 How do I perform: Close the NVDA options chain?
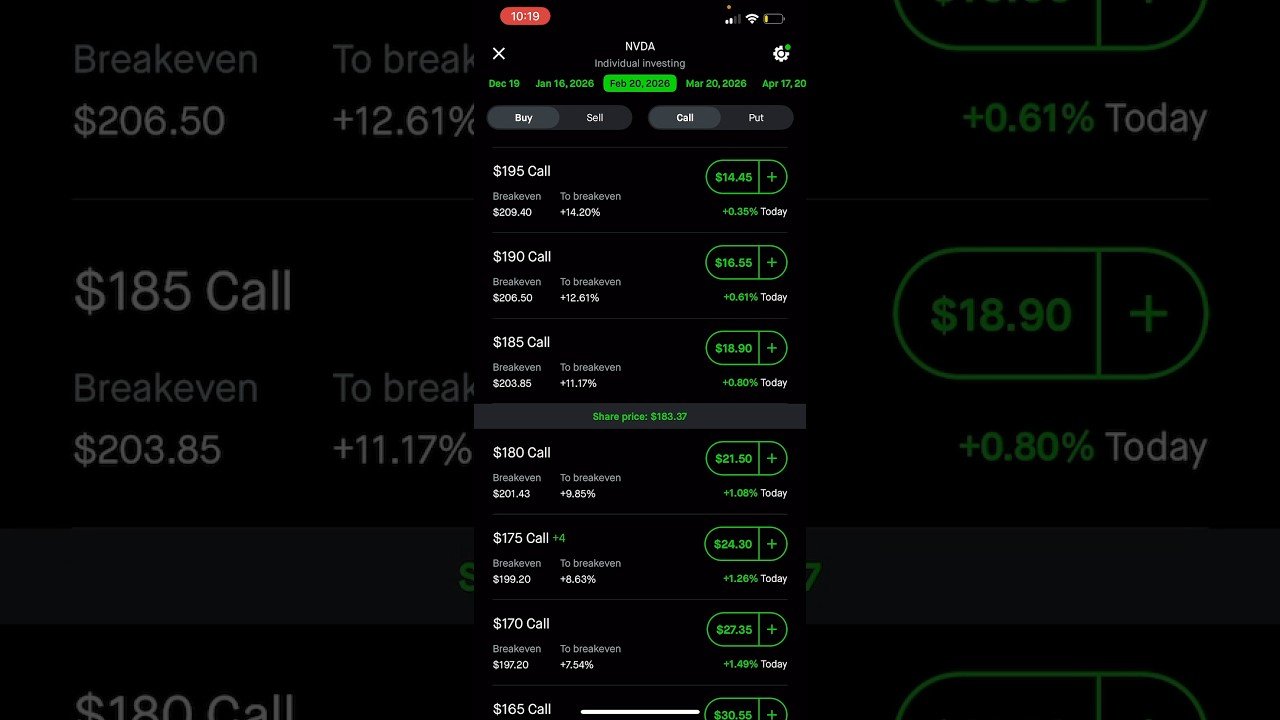coord(499,54)
